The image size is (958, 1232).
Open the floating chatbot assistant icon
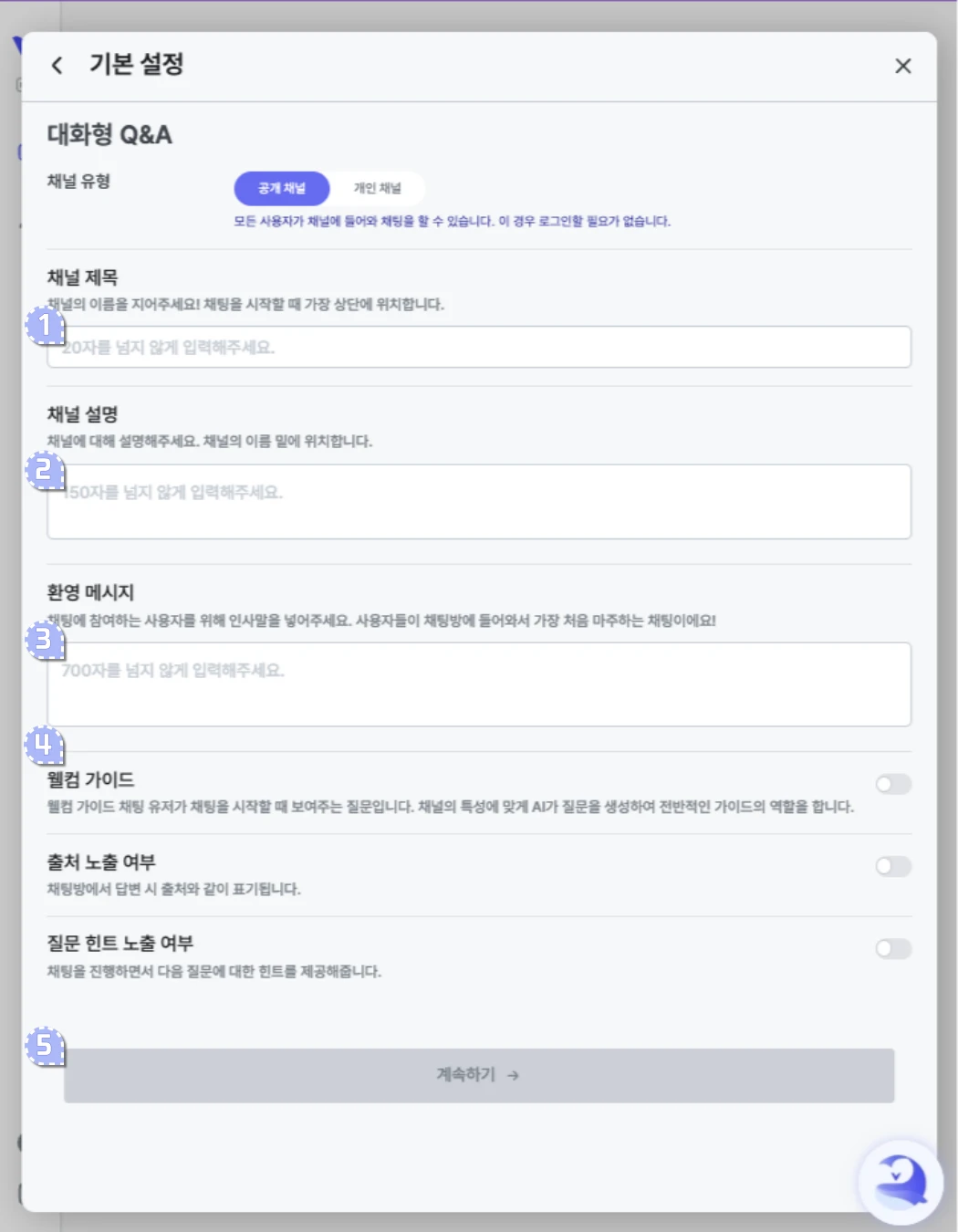pyautogui.click(x=900, y=1182)
